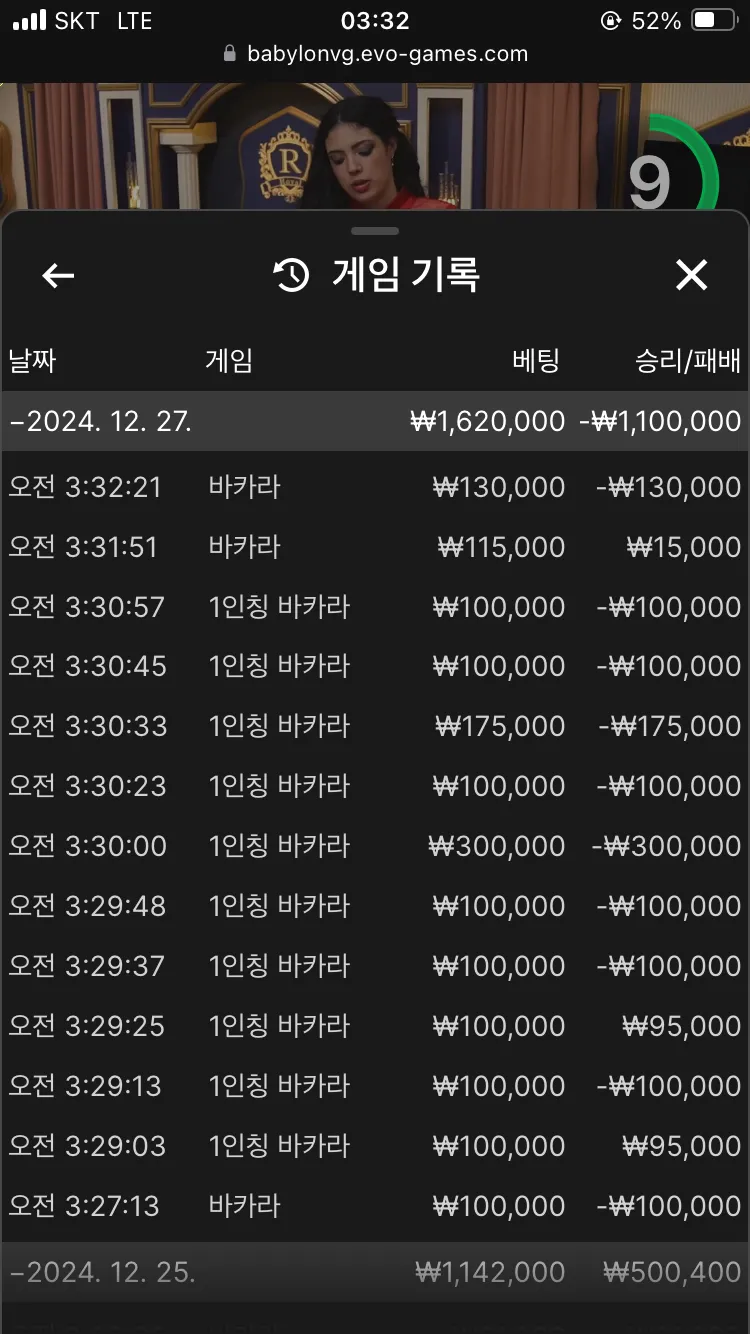Select the 오전 3:30:23 game entry
The image size is (750, 1334).
(x=375, y=786)
